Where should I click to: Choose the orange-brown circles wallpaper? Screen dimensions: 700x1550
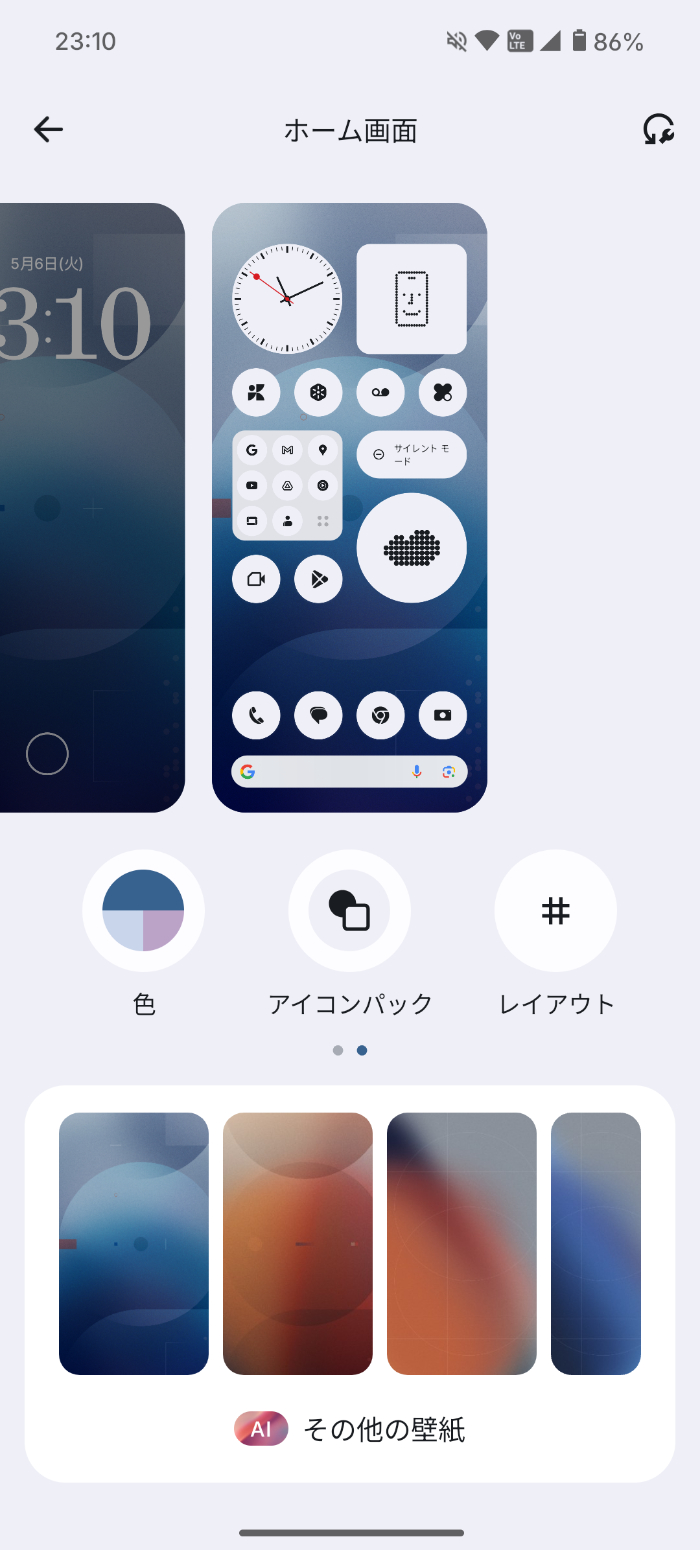(298, 1244)
